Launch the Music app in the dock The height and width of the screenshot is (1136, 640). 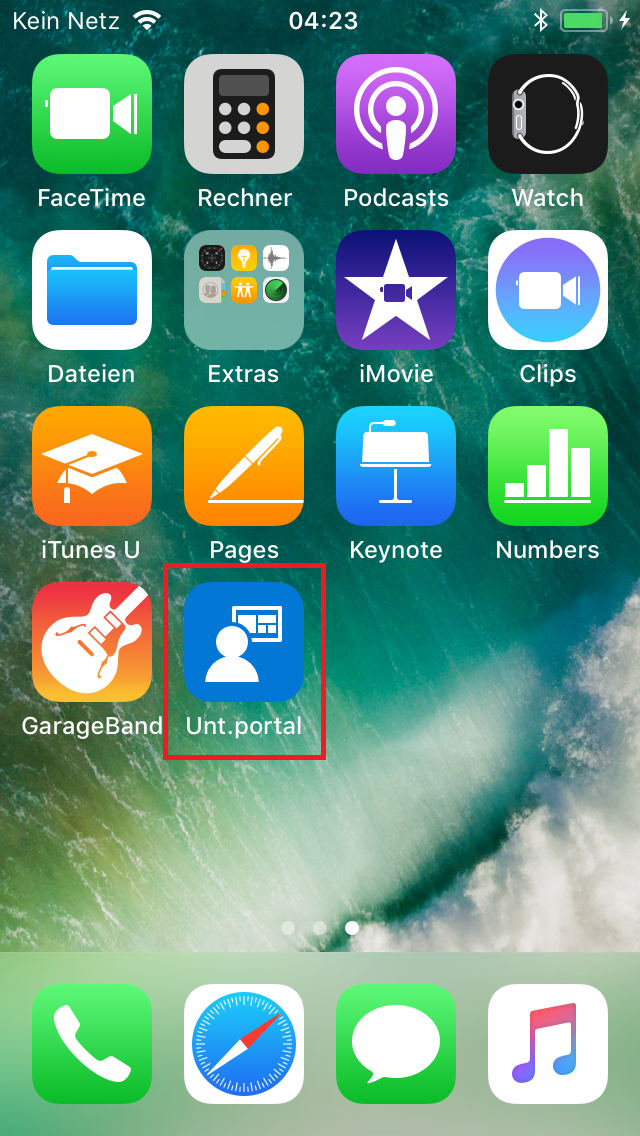pyautogui.click(x=548, y=1044)
